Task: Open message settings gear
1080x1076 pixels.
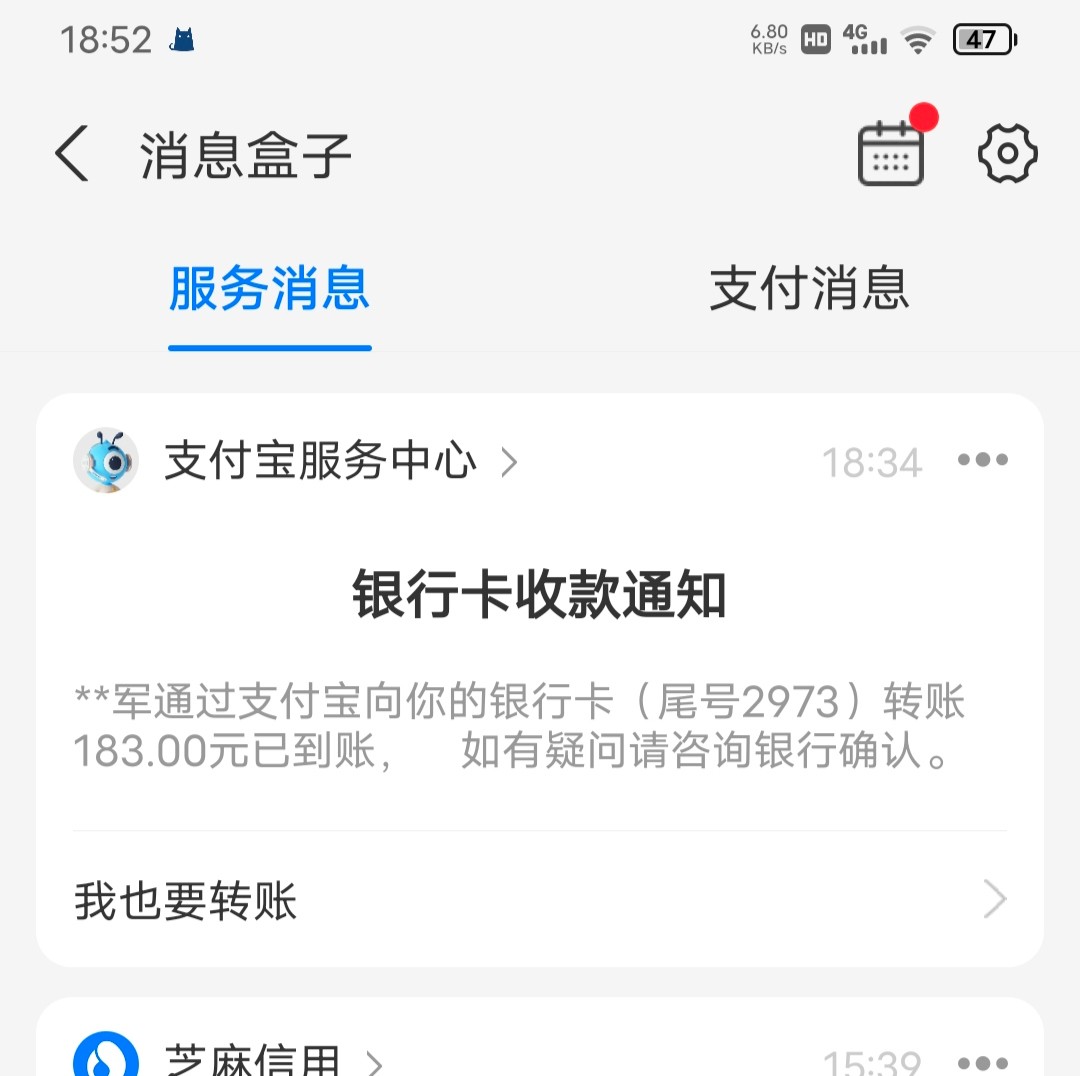Action: 1007,153
